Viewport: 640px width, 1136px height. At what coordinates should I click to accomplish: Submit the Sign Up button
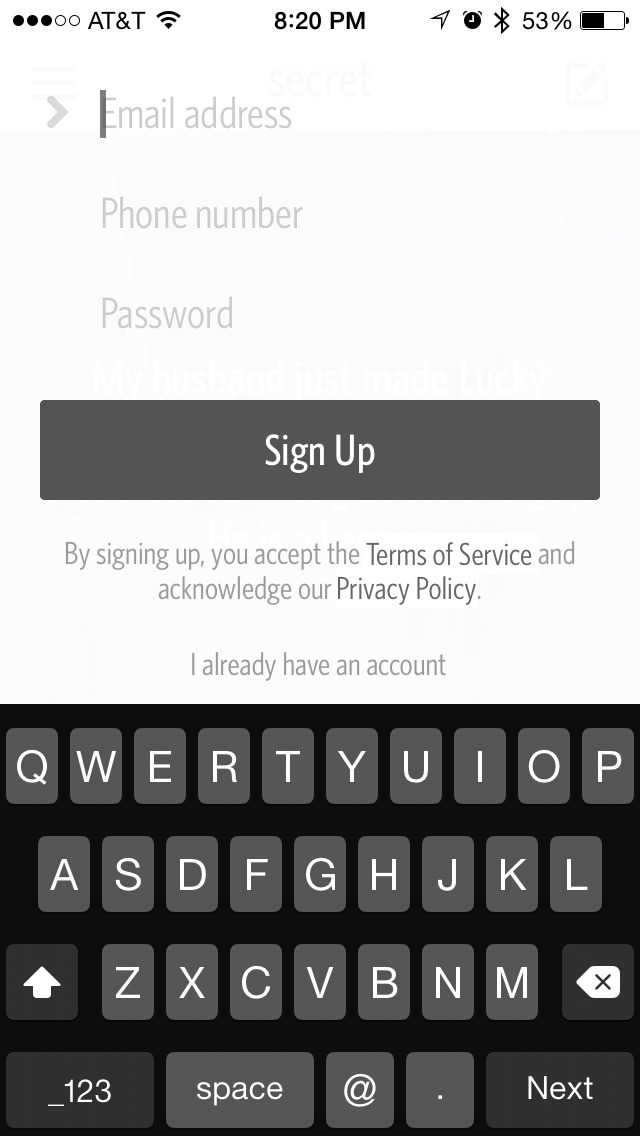(x=320, y=450)
